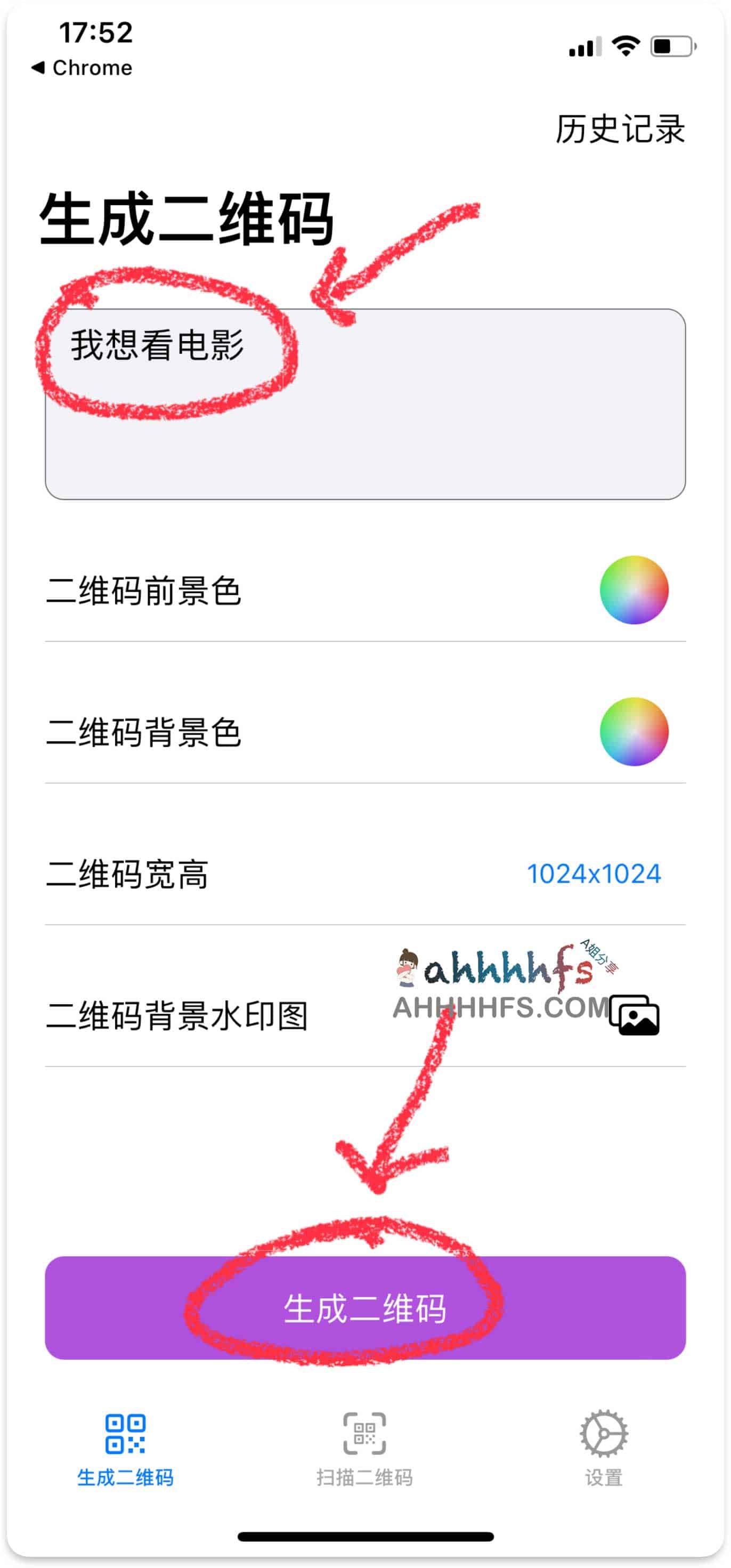Viewport: 731px width, 1568px height.
Task: Change the 1024x1024 size value
Action: pyautogui.click(x=594, y=874)
